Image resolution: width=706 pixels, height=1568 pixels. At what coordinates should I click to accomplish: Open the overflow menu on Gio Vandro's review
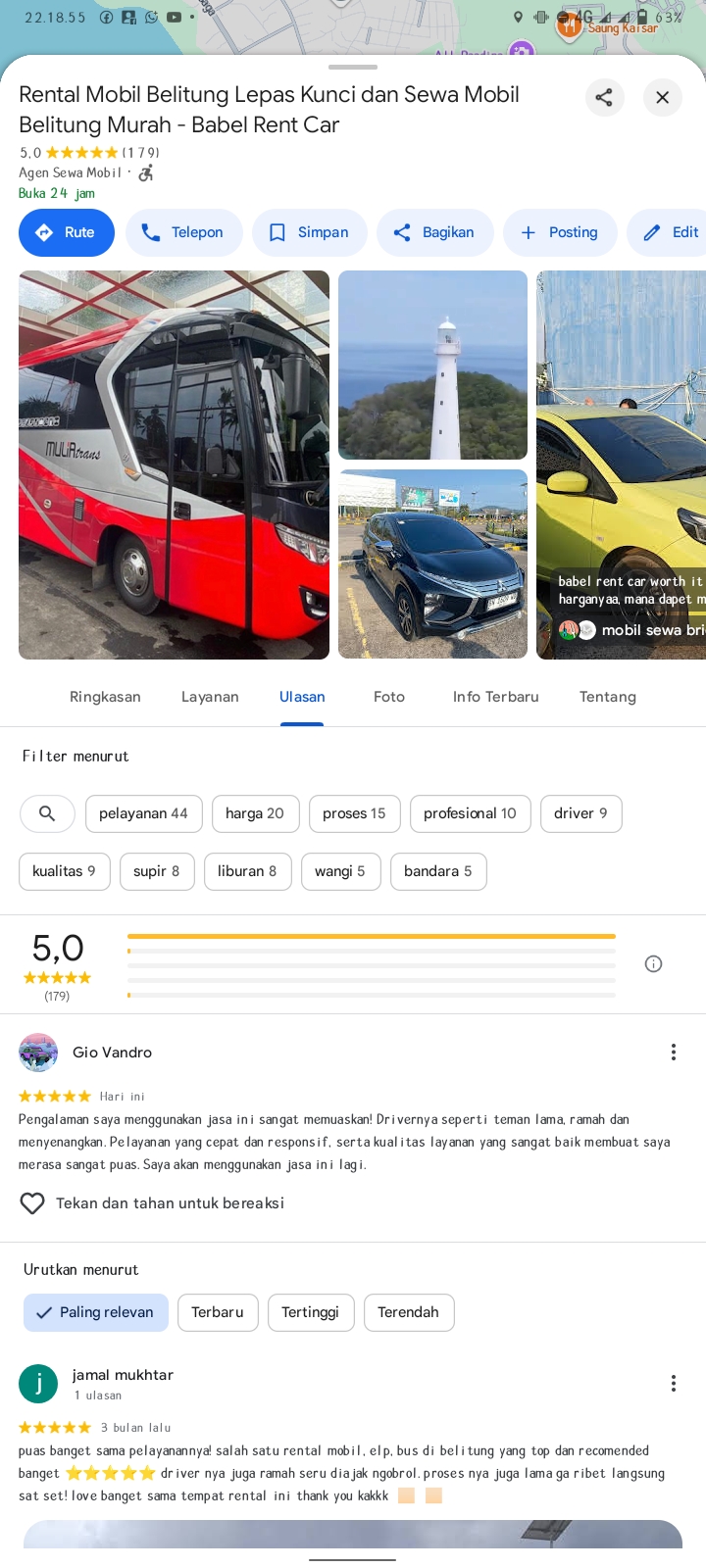click(674, 1052)
